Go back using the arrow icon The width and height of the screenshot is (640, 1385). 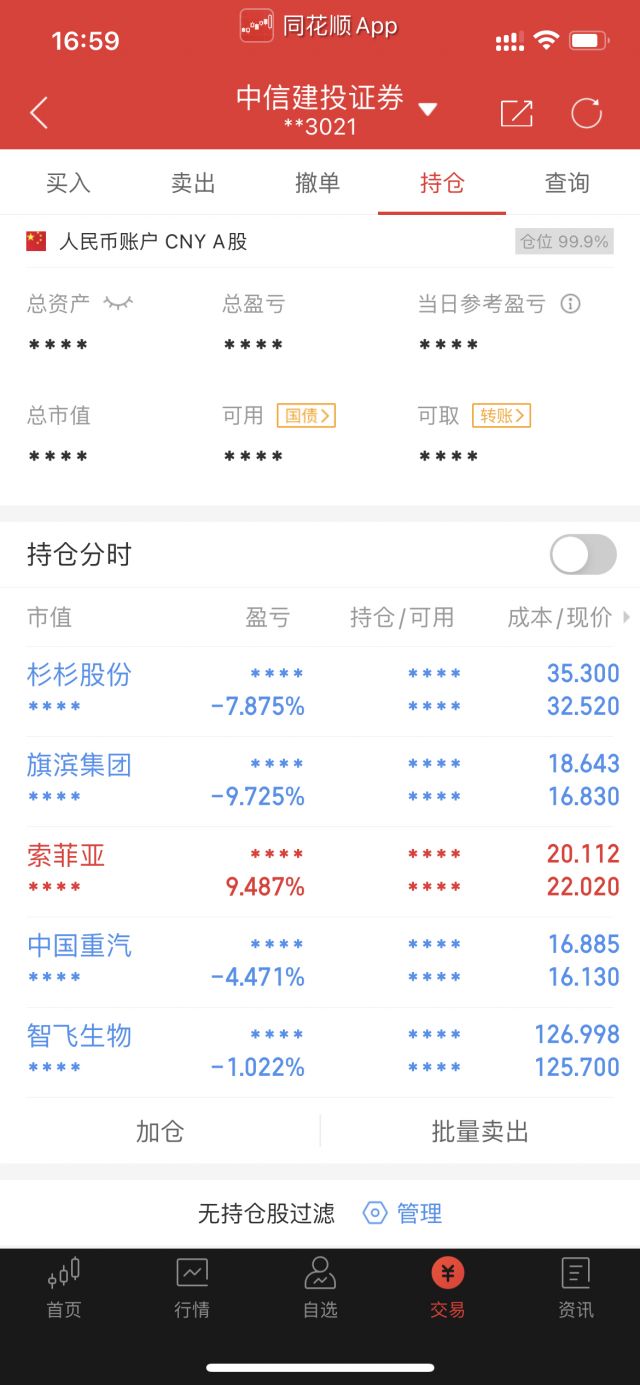[x=39, y=113]
